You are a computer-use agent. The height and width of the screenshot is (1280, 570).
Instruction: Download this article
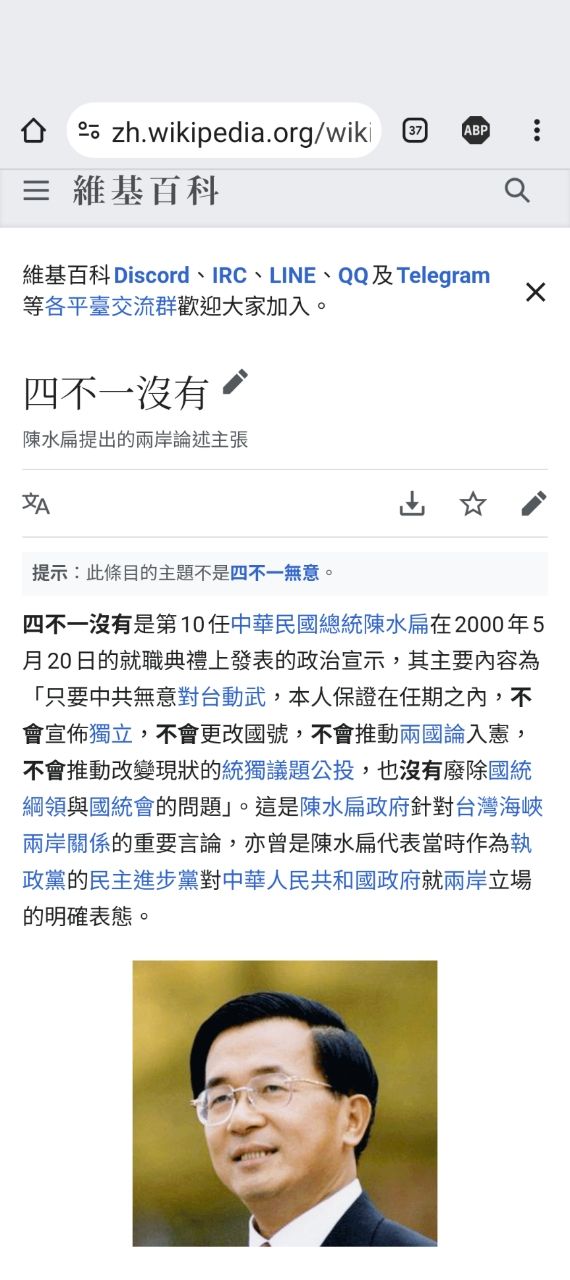(412, 504)
